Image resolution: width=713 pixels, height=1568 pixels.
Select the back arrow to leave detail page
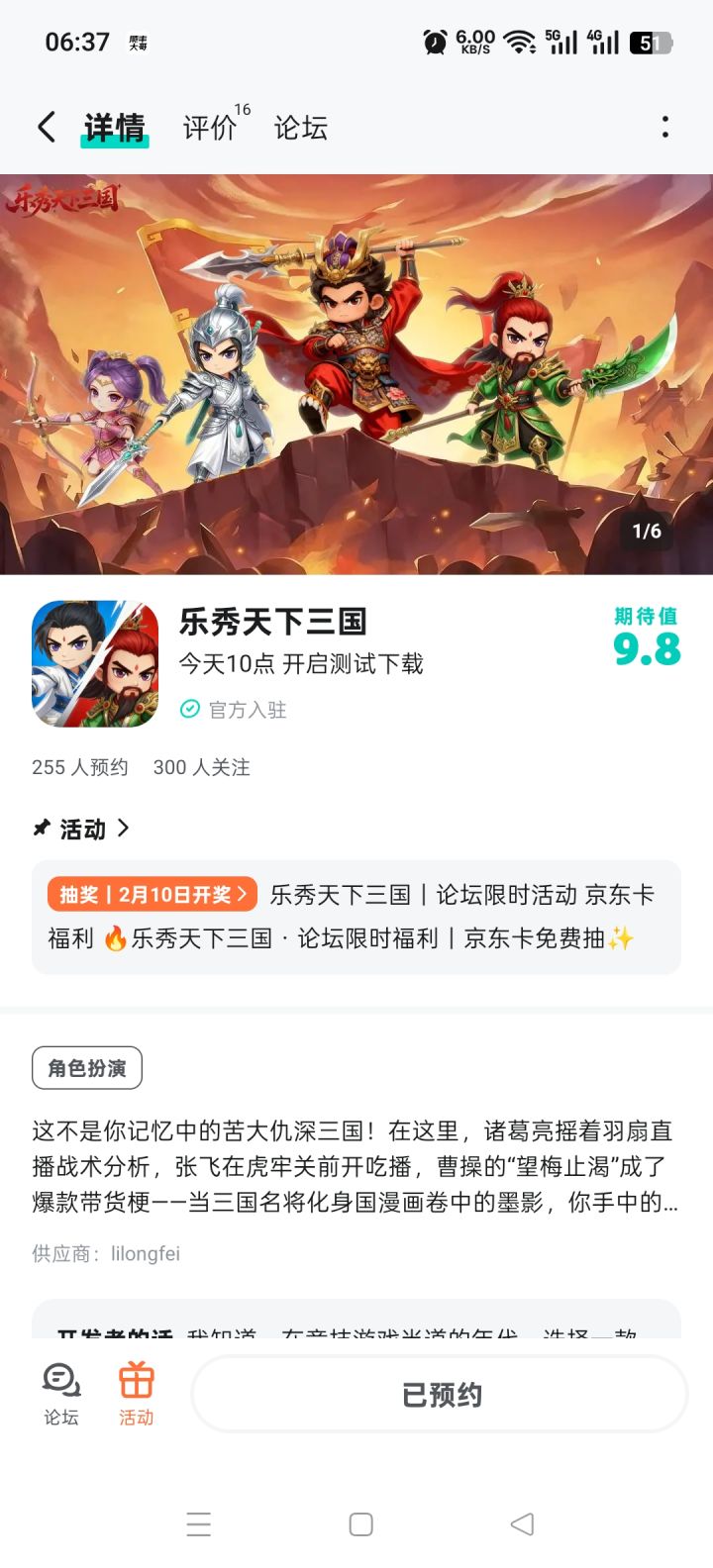(x=44, y=127)
